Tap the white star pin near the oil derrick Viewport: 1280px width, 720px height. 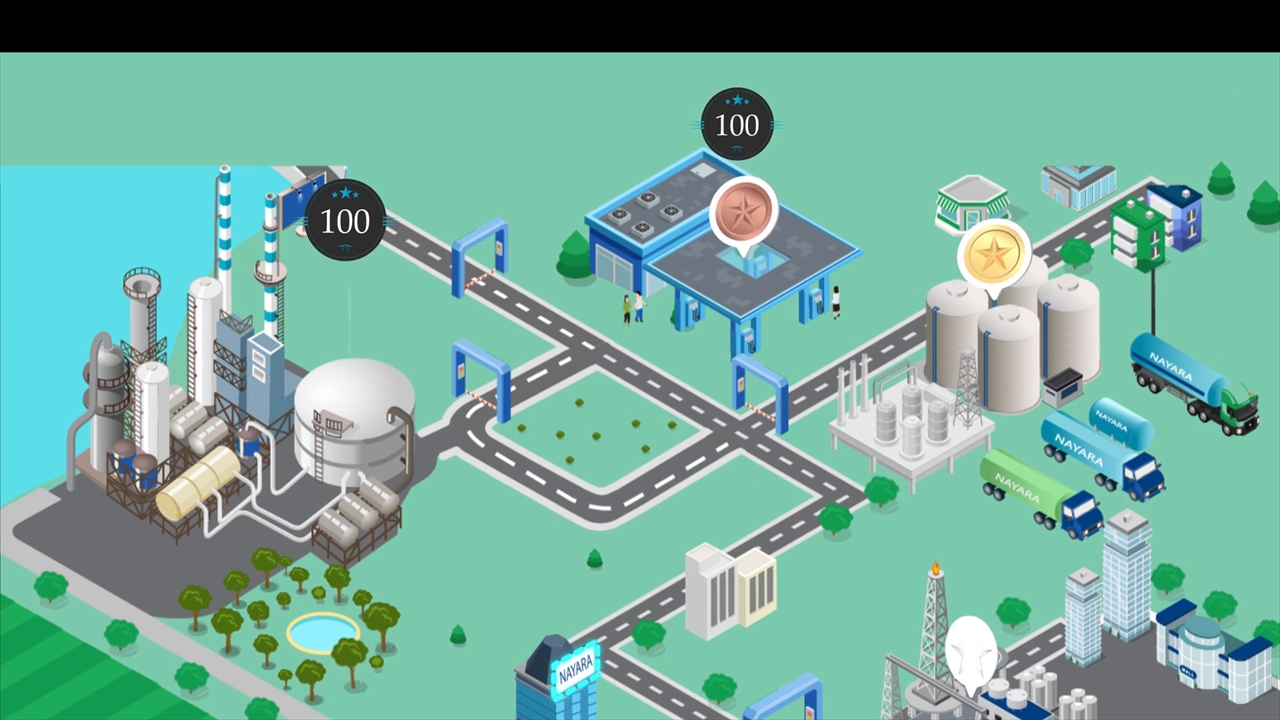[971, 648]
